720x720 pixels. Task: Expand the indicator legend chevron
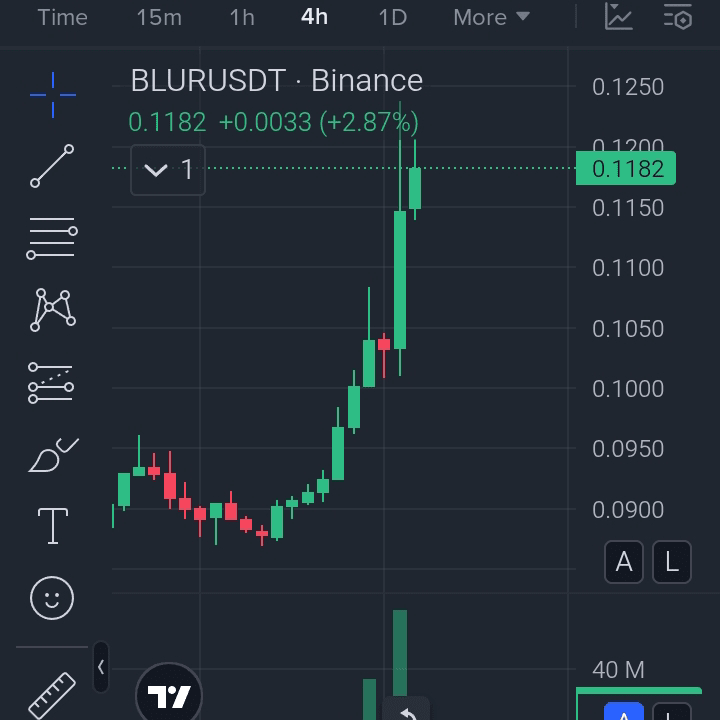(x=168, y=170)
